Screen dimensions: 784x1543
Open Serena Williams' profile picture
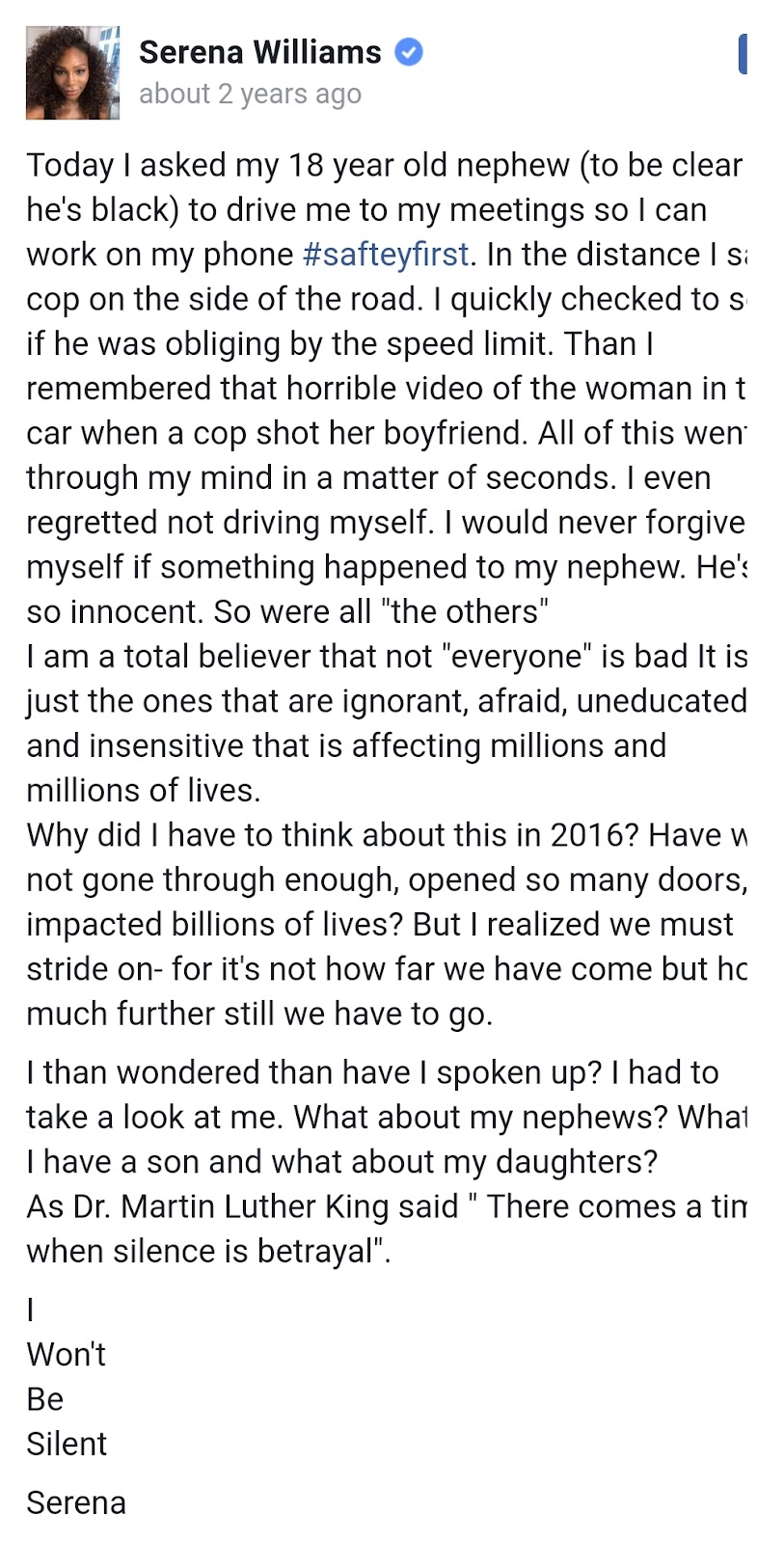pyautogui.click(x=72, y=73)
